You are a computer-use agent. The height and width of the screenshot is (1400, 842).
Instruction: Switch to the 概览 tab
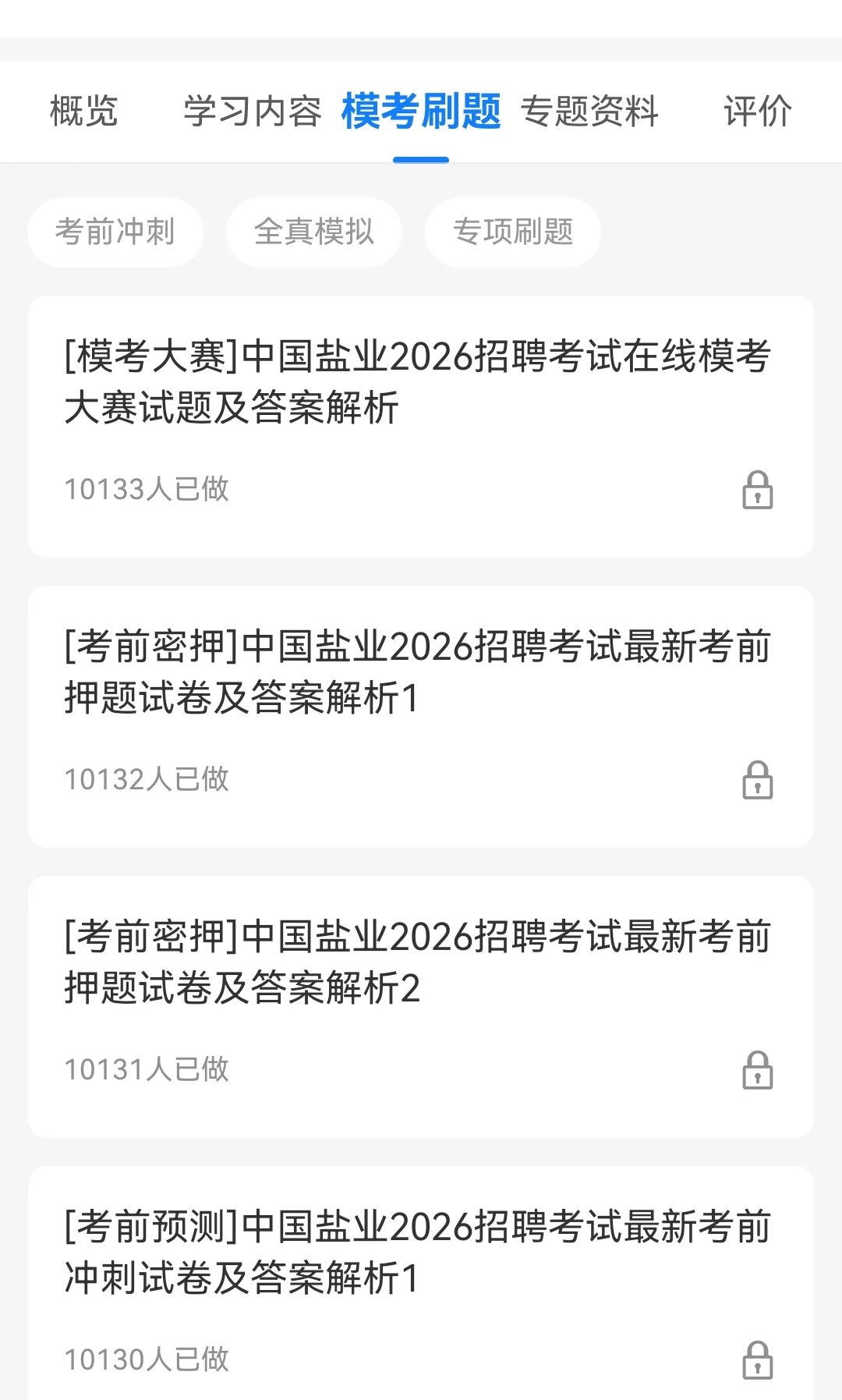click(x=83, y=111)
